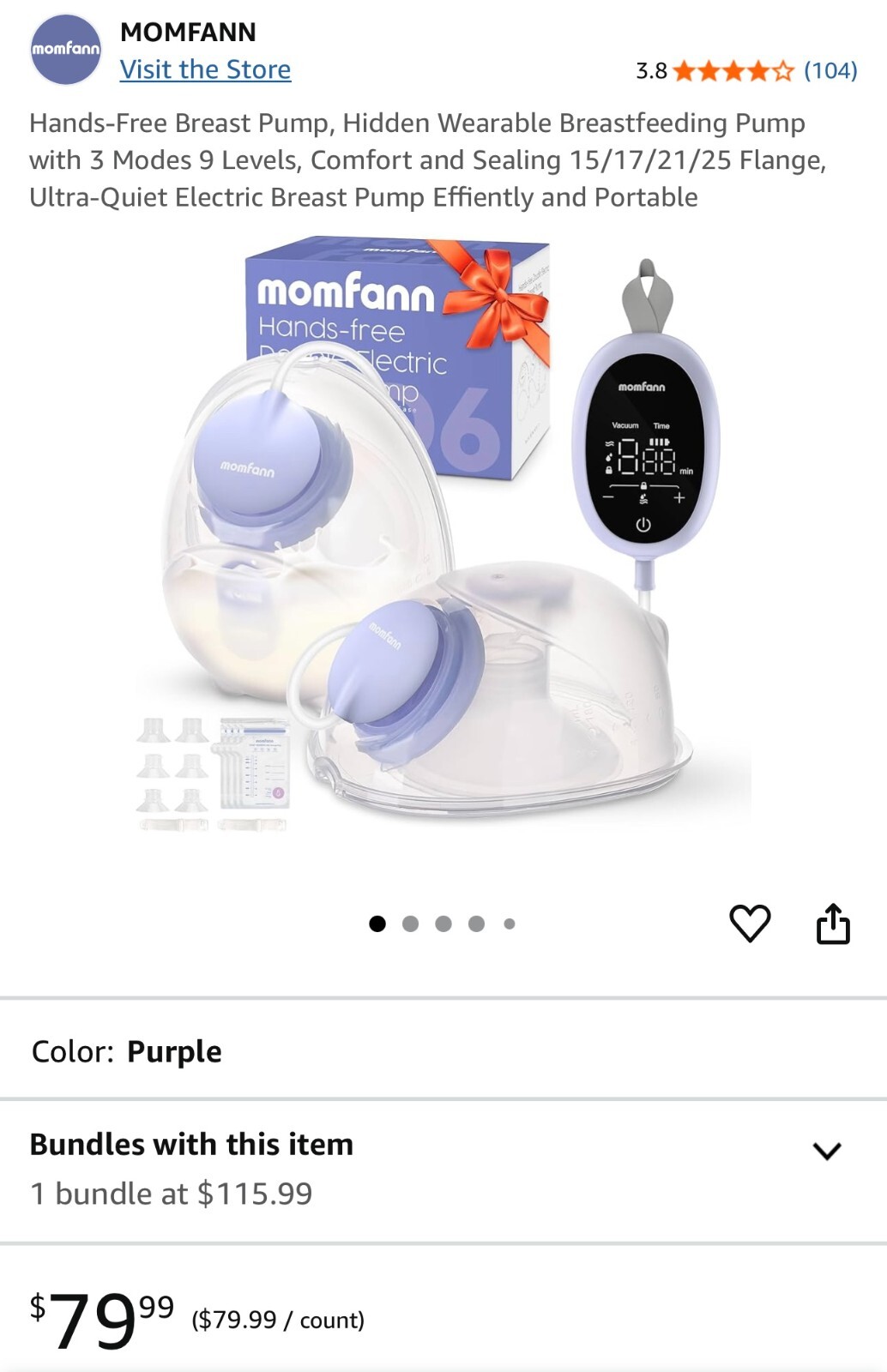The image size is (887, 1372).
Task: Add product to wish list heart
Action: 750,924
